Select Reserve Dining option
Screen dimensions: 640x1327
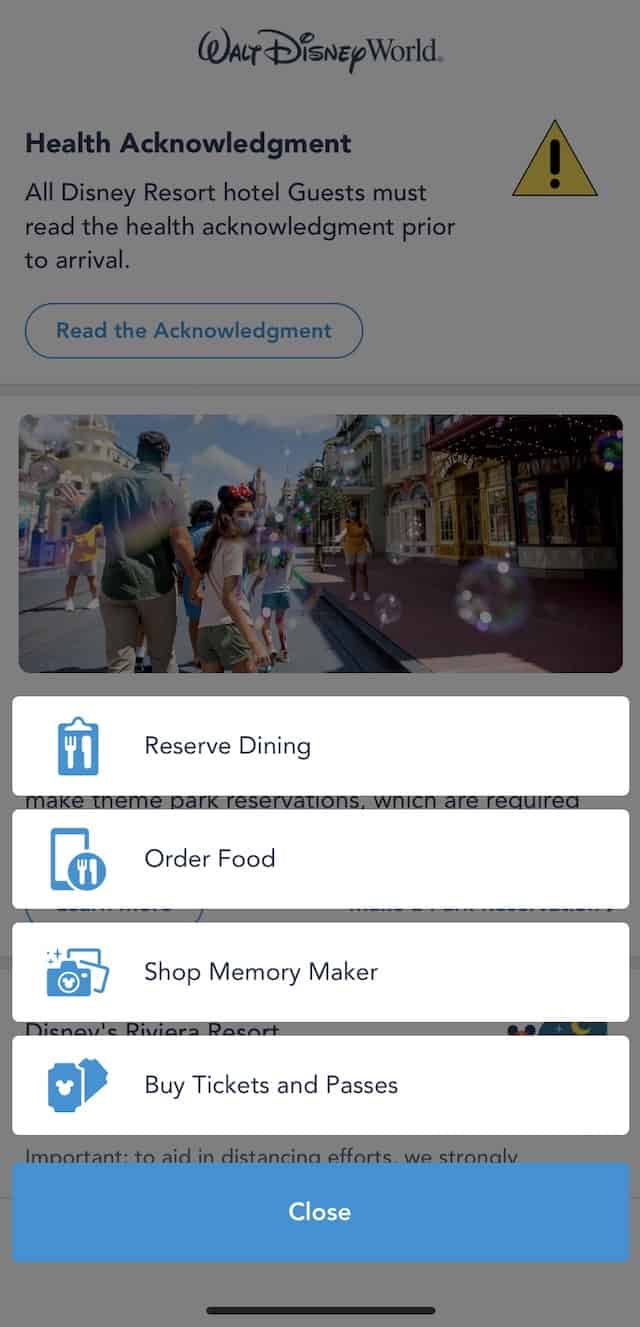[320, 746]
